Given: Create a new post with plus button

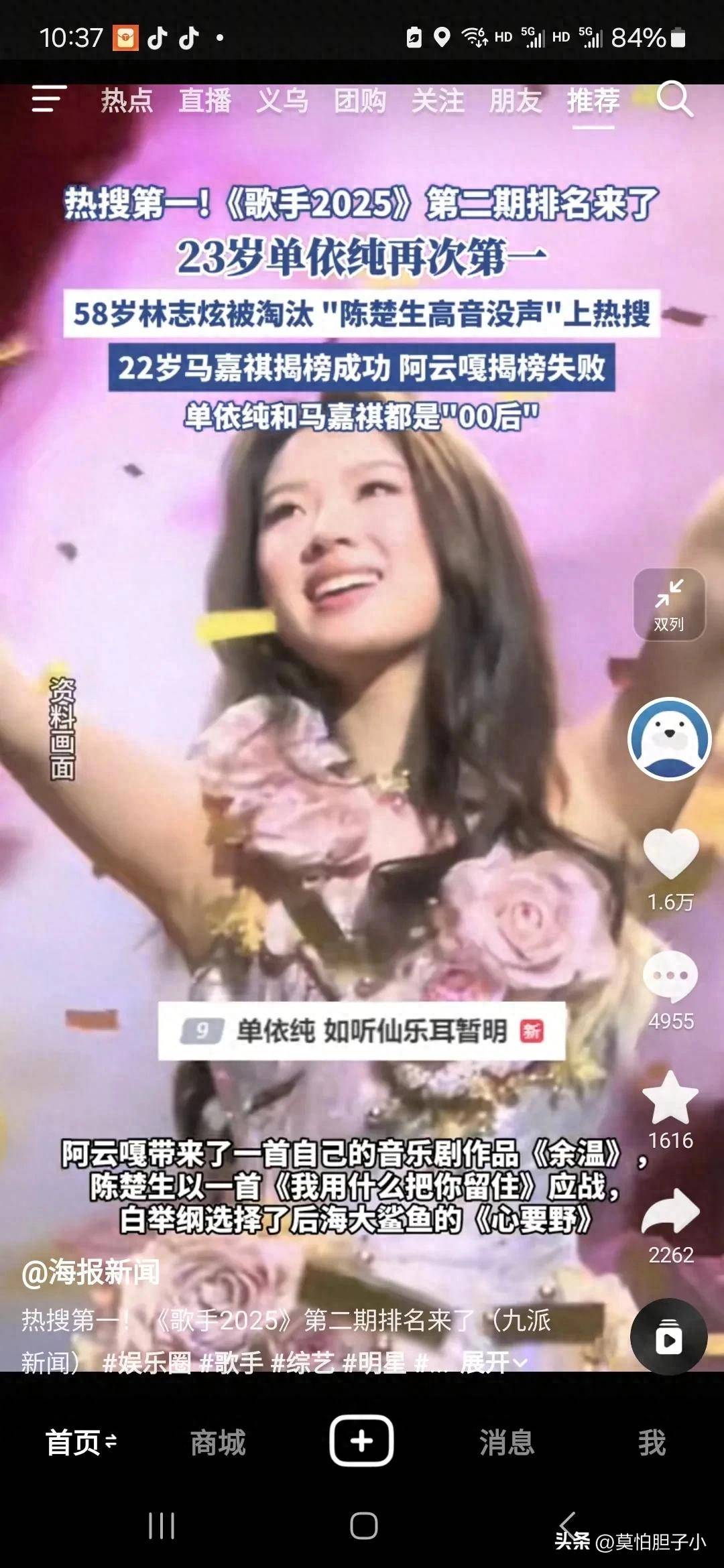Looking at the screenshot, I should click(361, 1441).
